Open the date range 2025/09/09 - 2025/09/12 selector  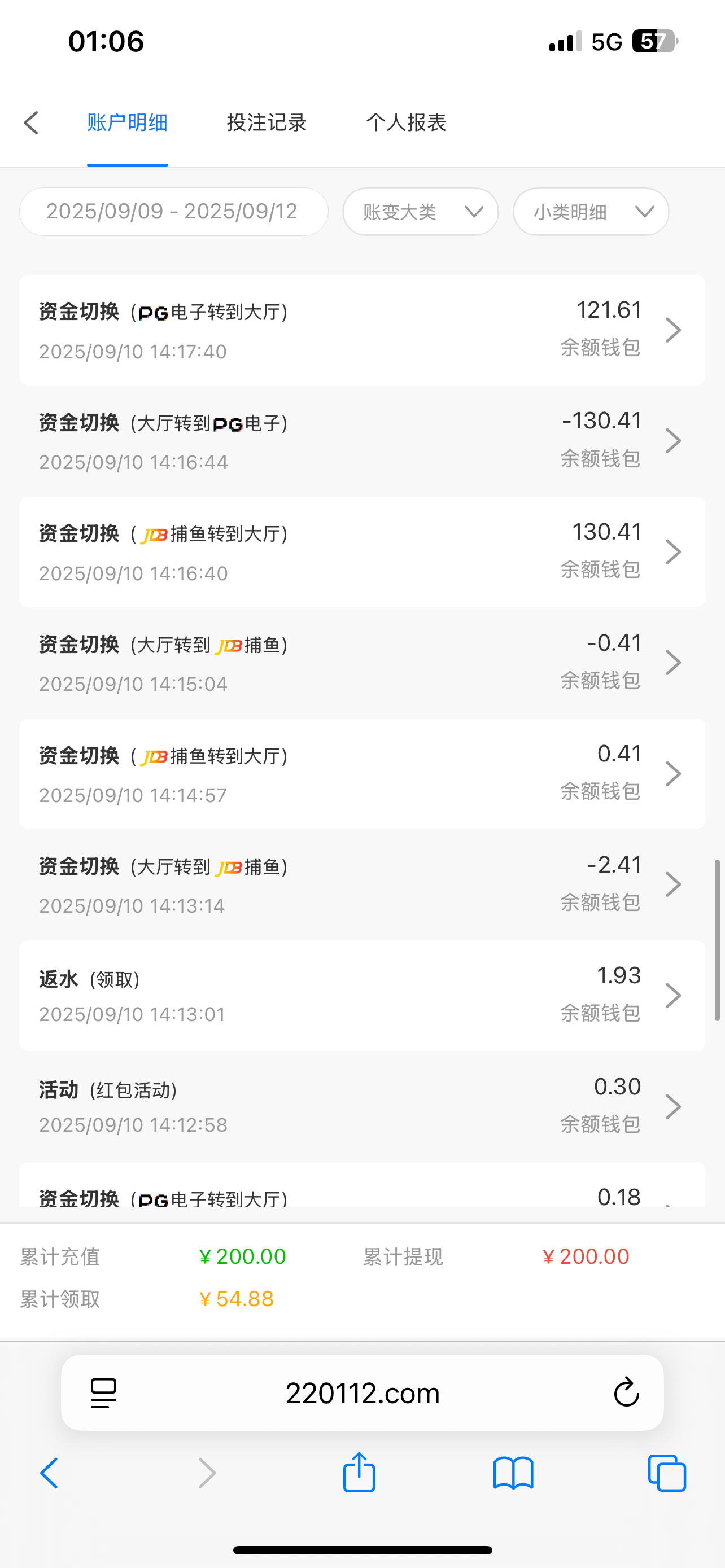tap(172, 211)
